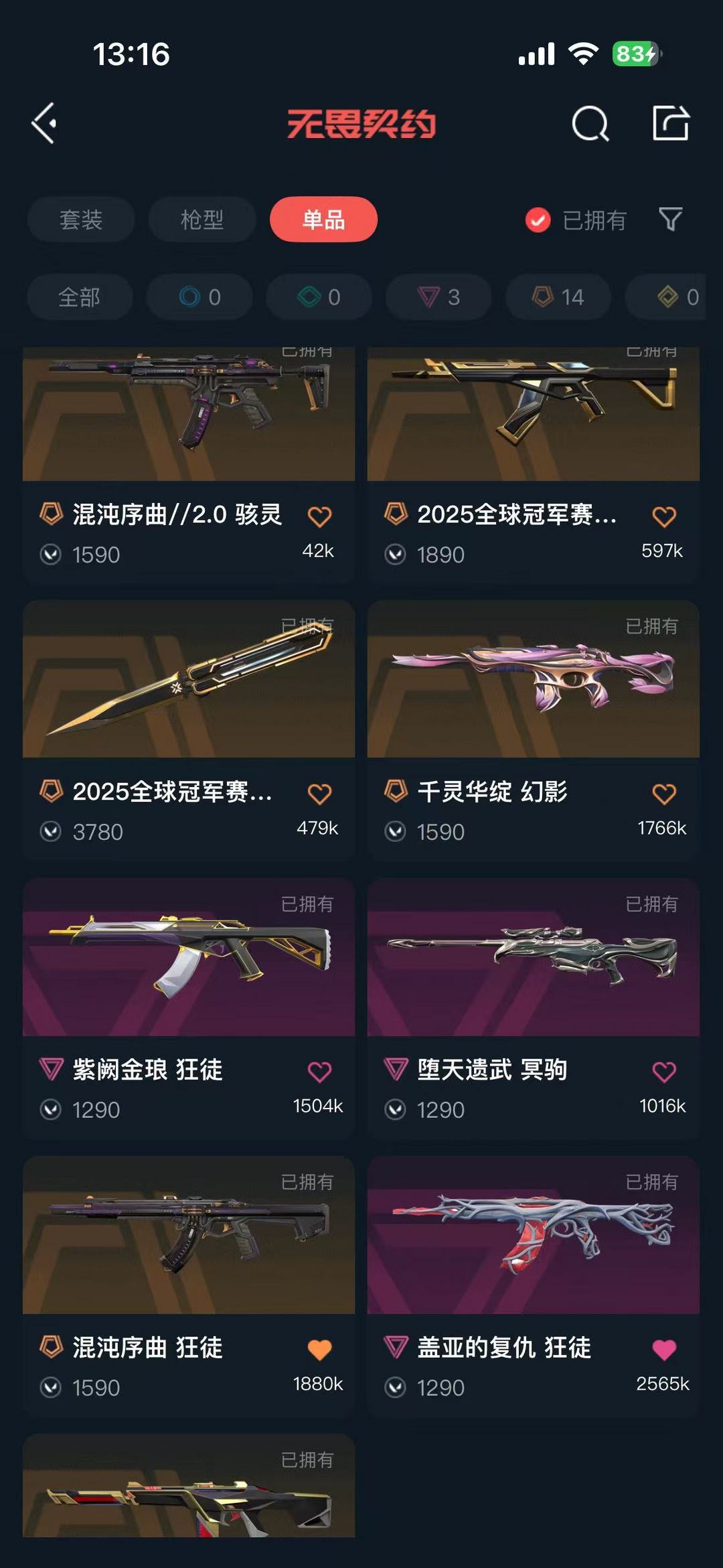Toggle the 已拥有 checkbox

coord(538,220)
